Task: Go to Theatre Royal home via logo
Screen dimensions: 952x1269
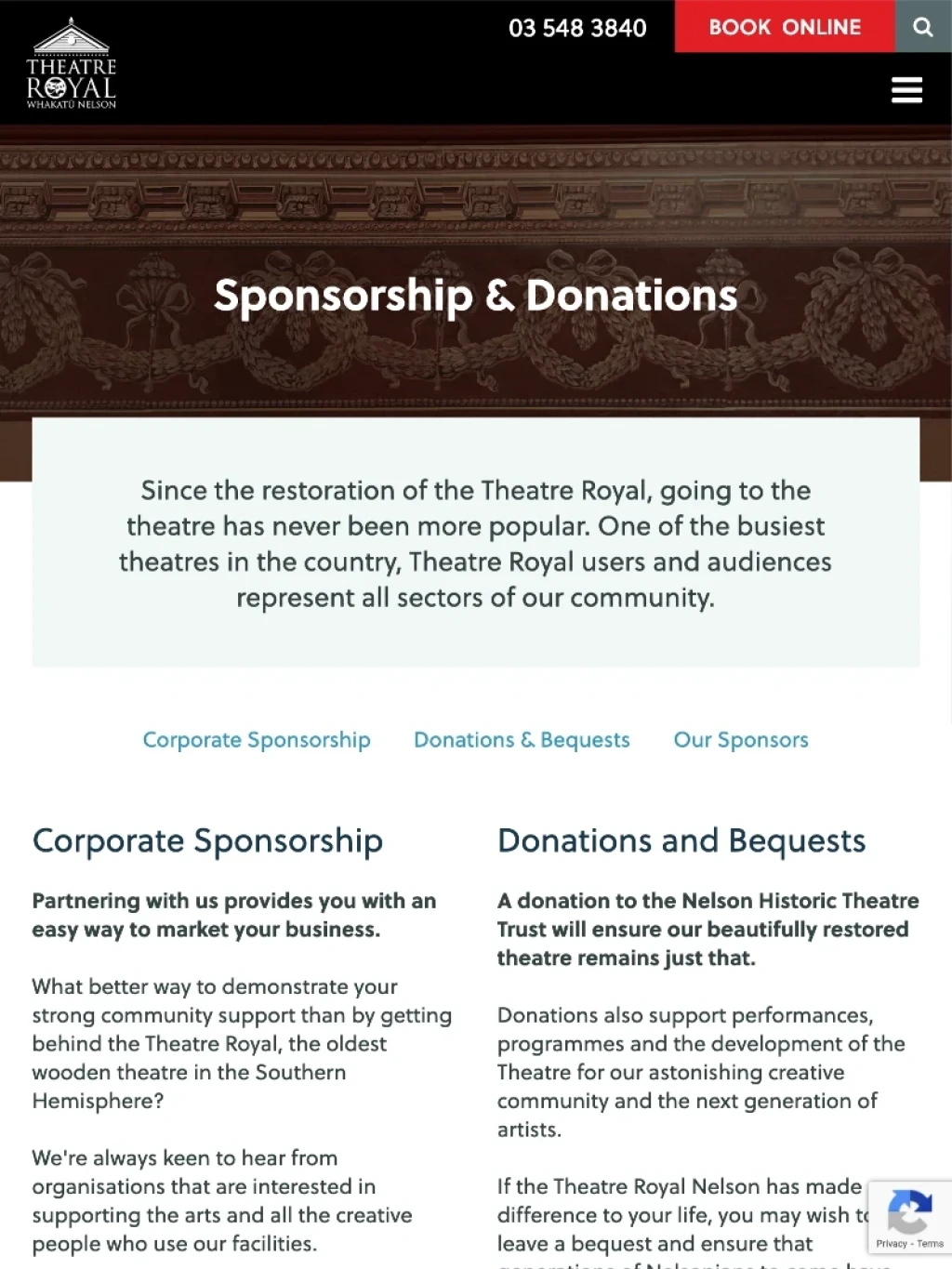Action: [72, 65]
